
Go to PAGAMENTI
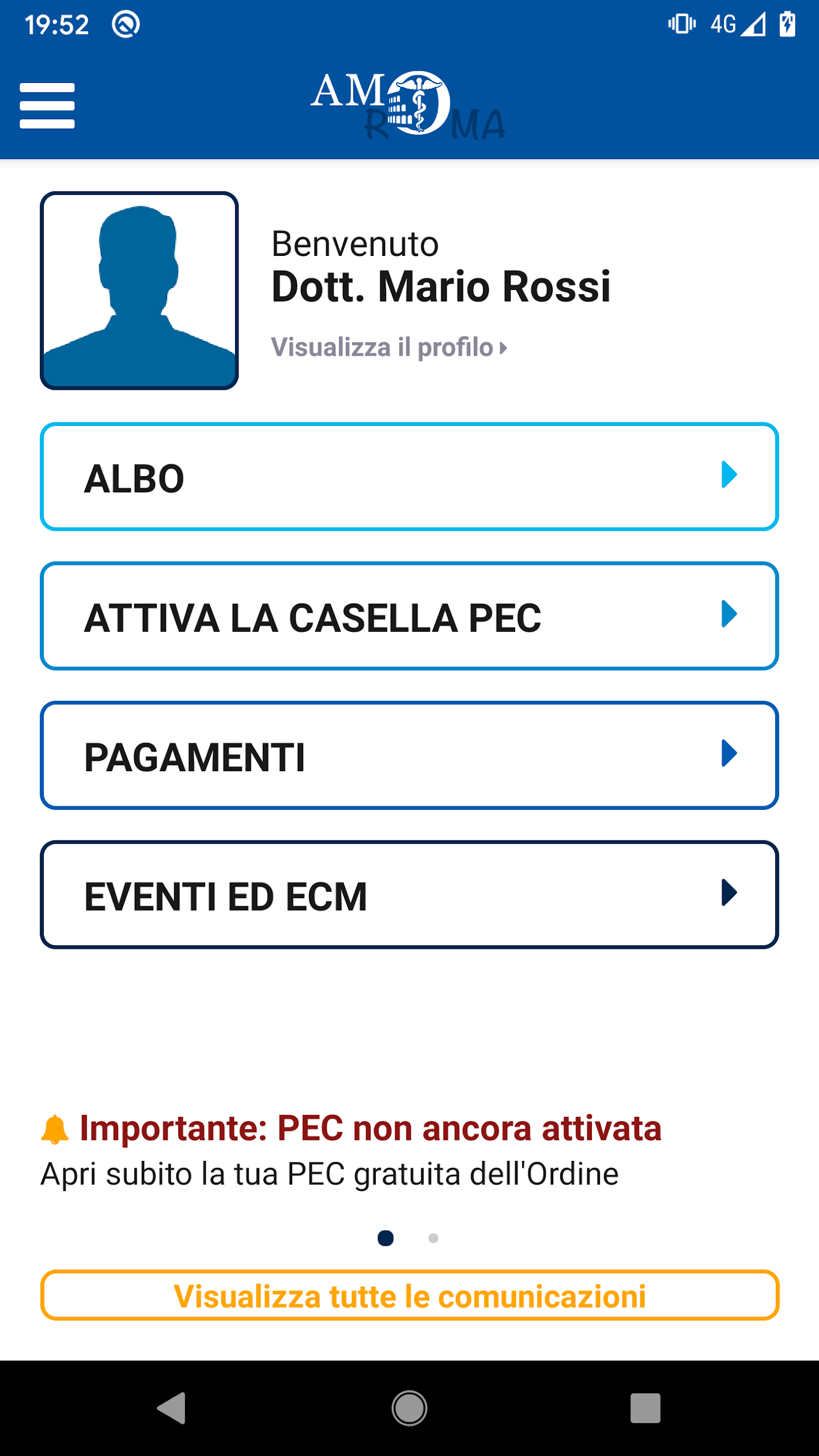tap(409, 756)
